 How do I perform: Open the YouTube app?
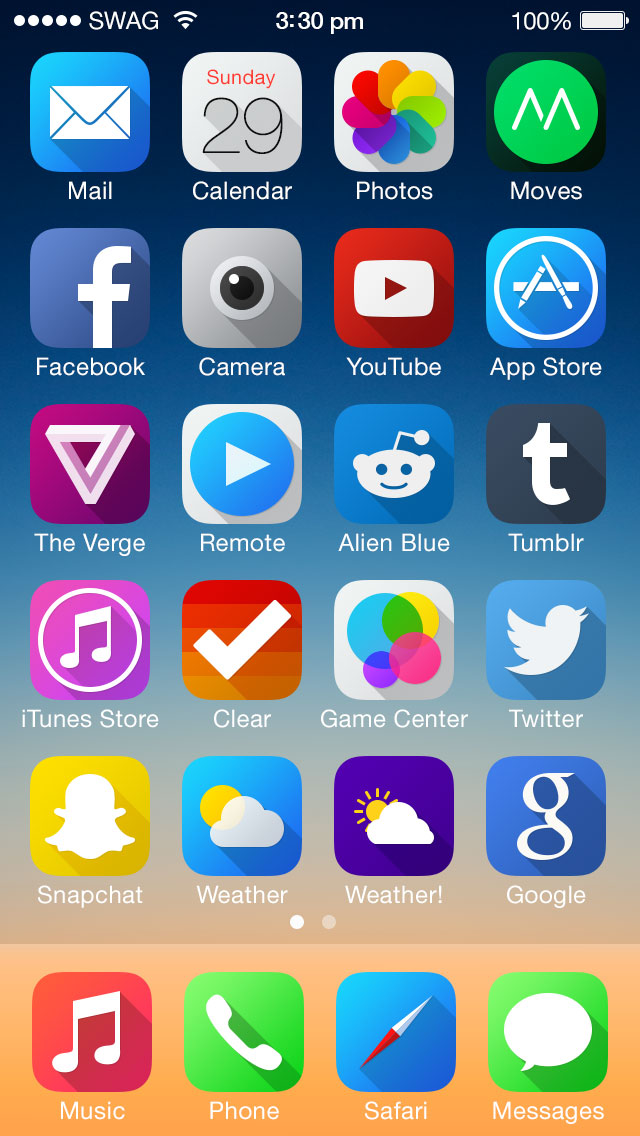[394, 288]
